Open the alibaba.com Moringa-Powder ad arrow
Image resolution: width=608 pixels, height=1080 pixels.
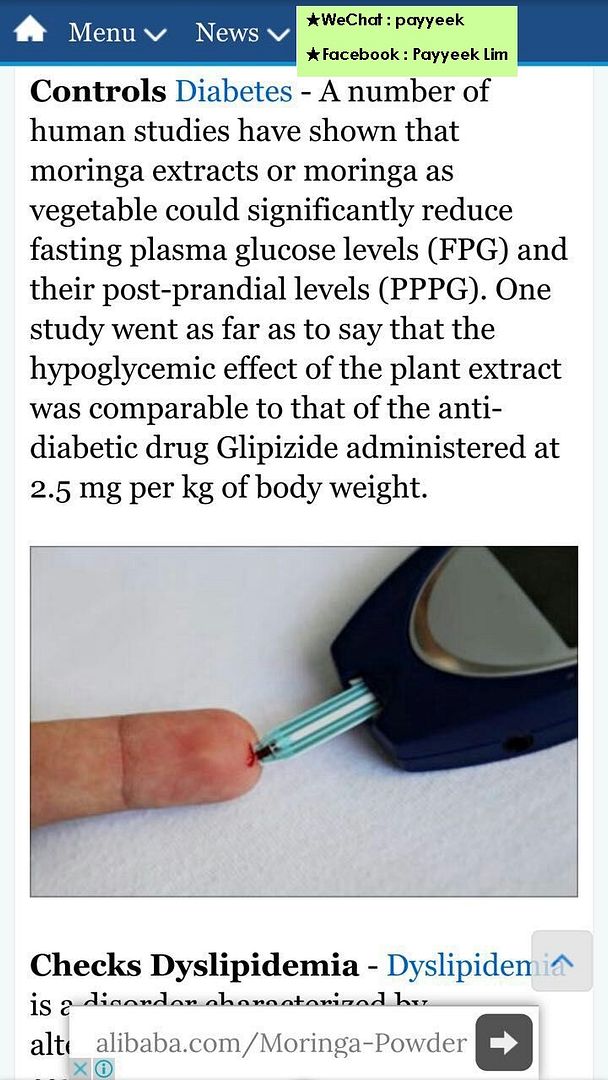[x=503, y=1043]
